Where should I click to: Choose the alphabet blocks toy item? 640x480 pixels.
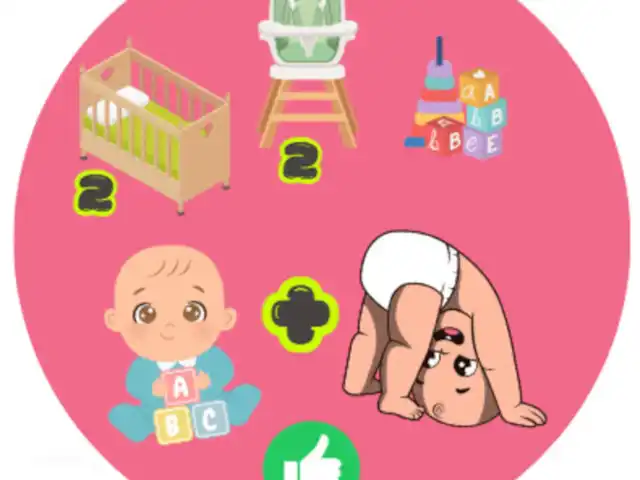(457, 110)
